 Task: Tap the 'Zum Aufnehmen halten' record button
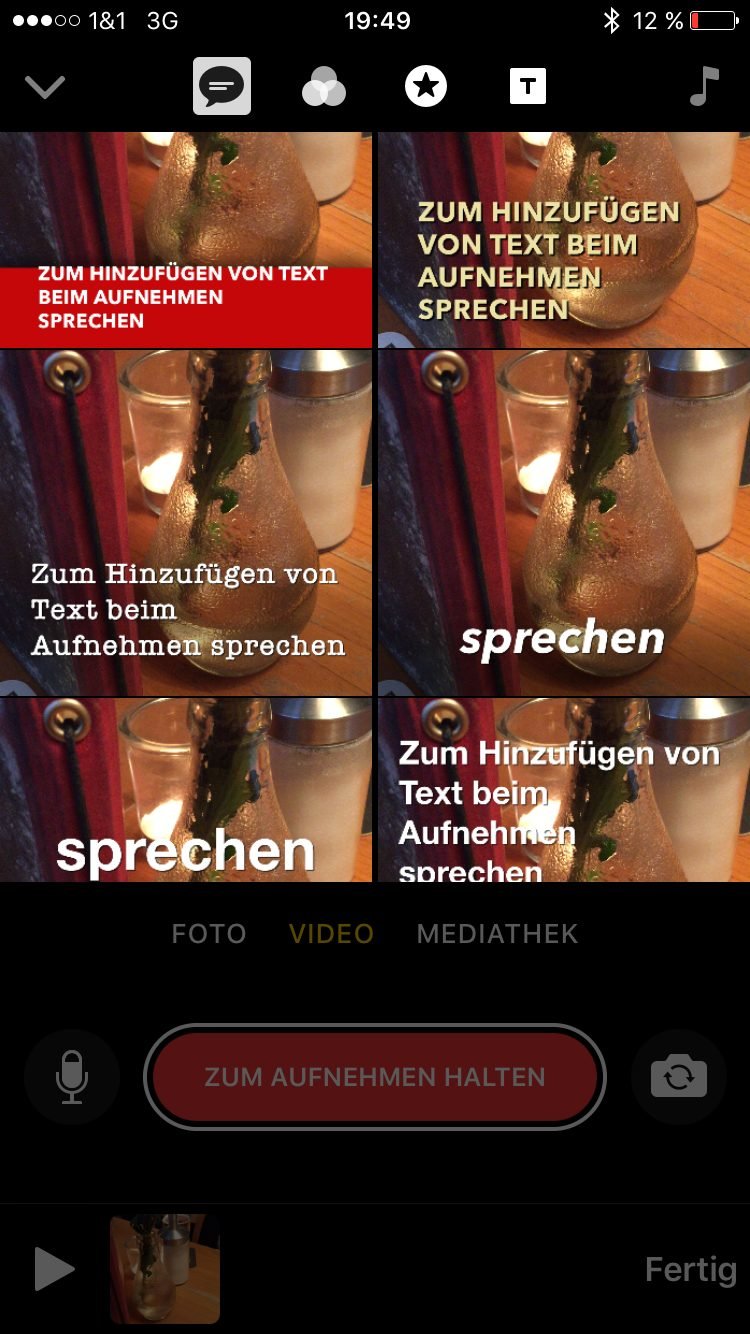click(x=375, y=1077)
